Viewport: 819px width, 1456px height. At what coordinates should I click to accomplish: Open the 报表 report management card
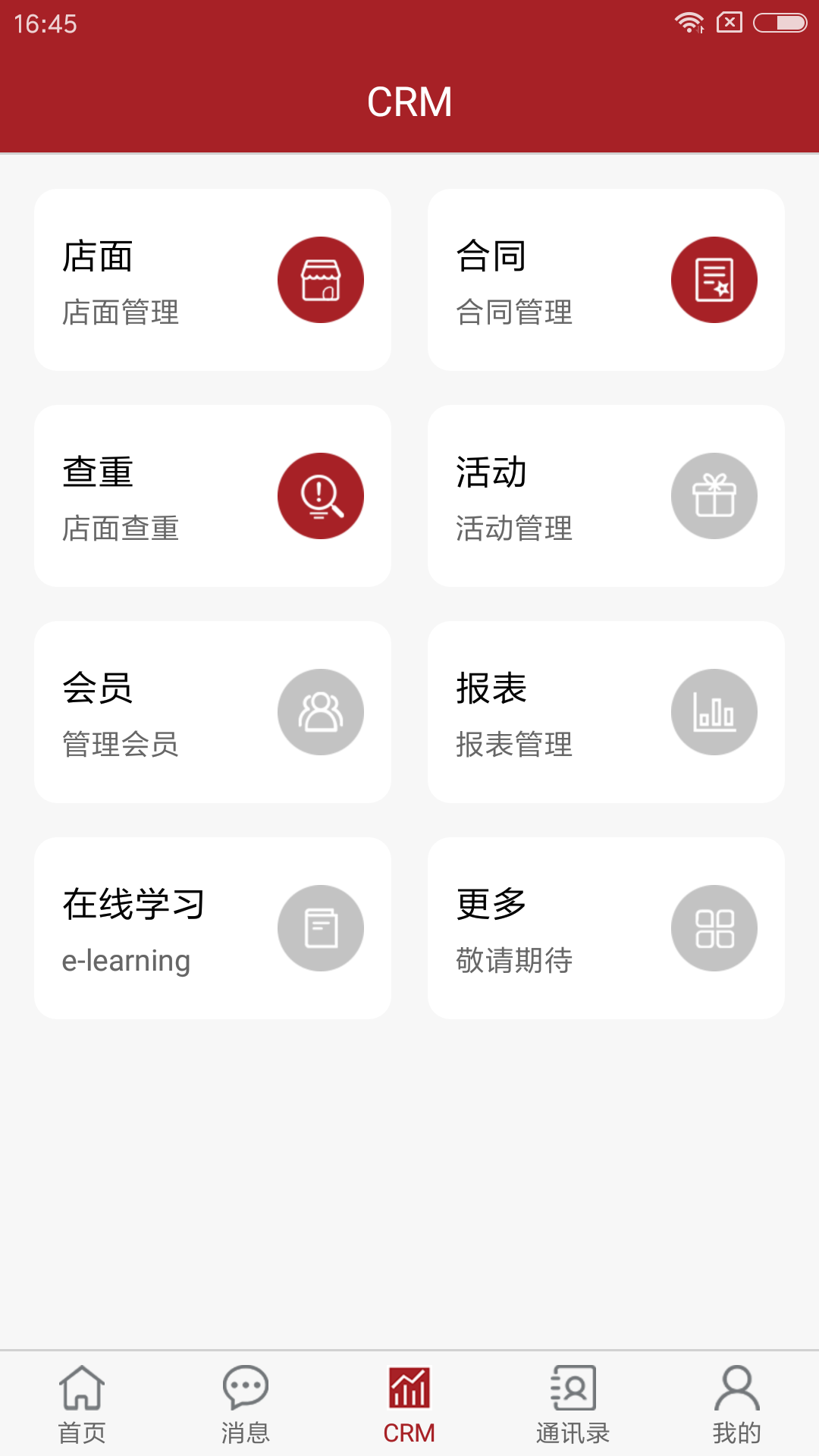coord(606,712)
